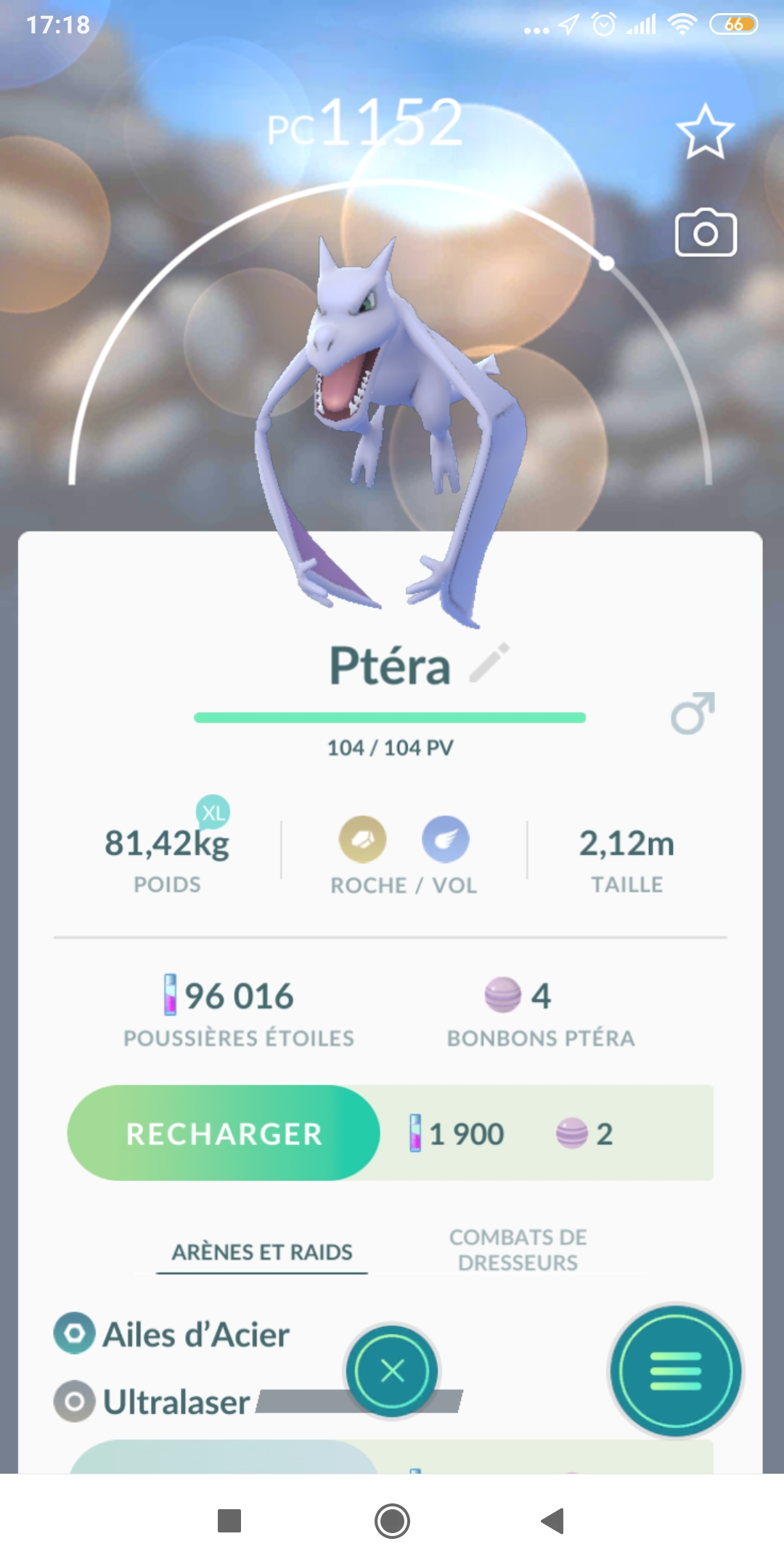Tap the Recharger power-up button

pyautogui.click(x=224, y=1133)
